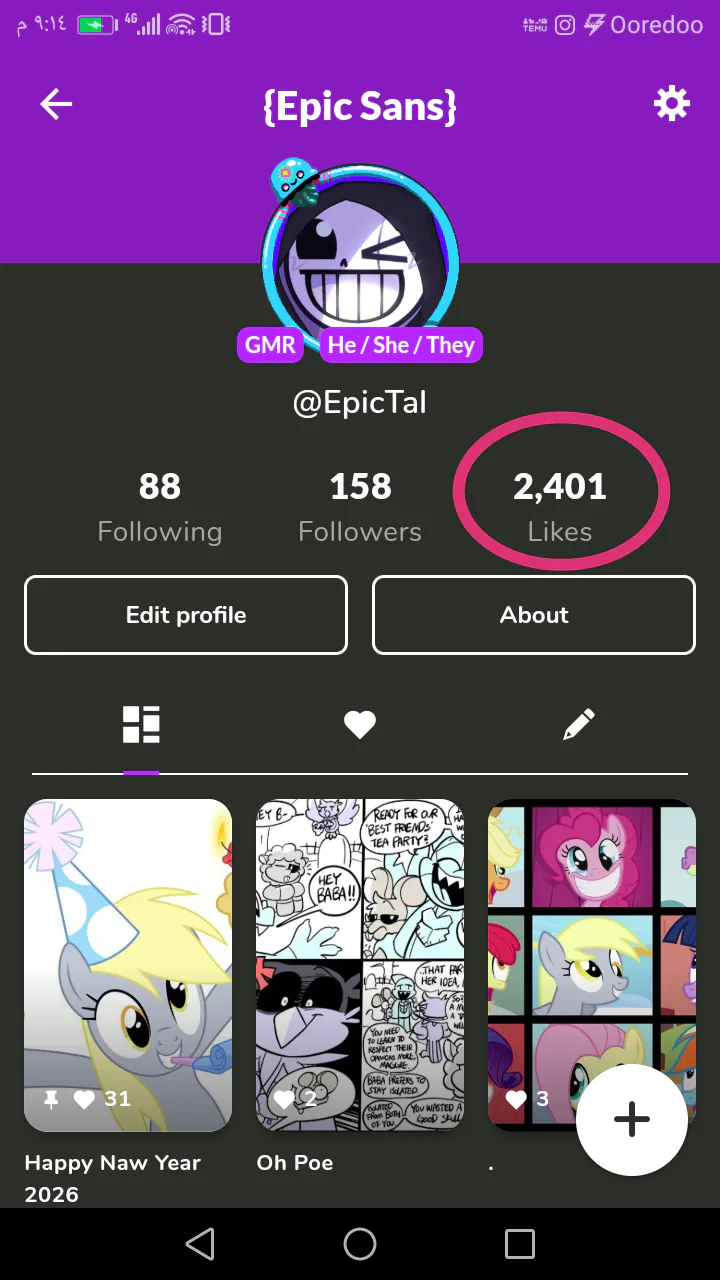720x1280 pixels.
Task: Switch to the drafts pencil tab
Action: tap(578, 724)
